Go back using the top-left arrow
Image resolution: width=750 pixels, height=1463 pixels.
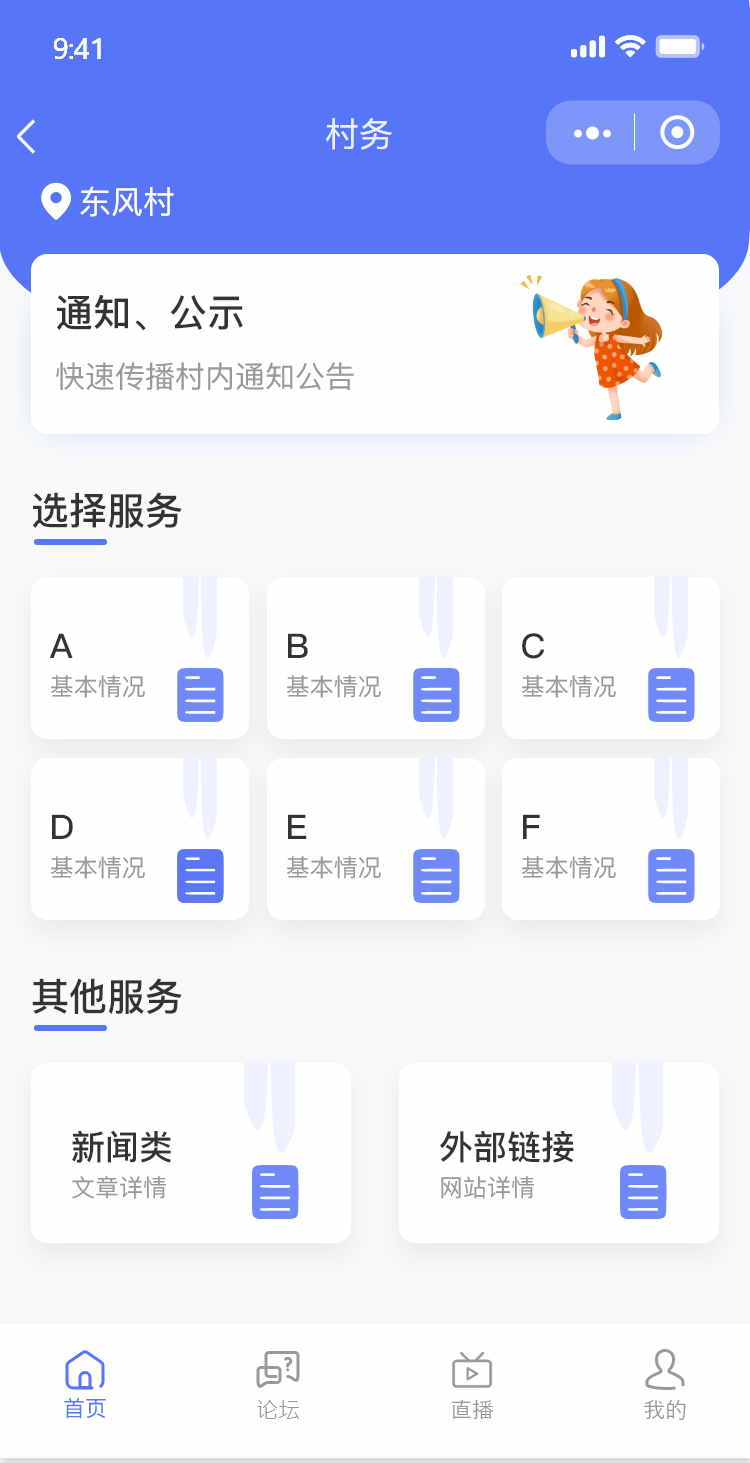[x=27, y=136]
